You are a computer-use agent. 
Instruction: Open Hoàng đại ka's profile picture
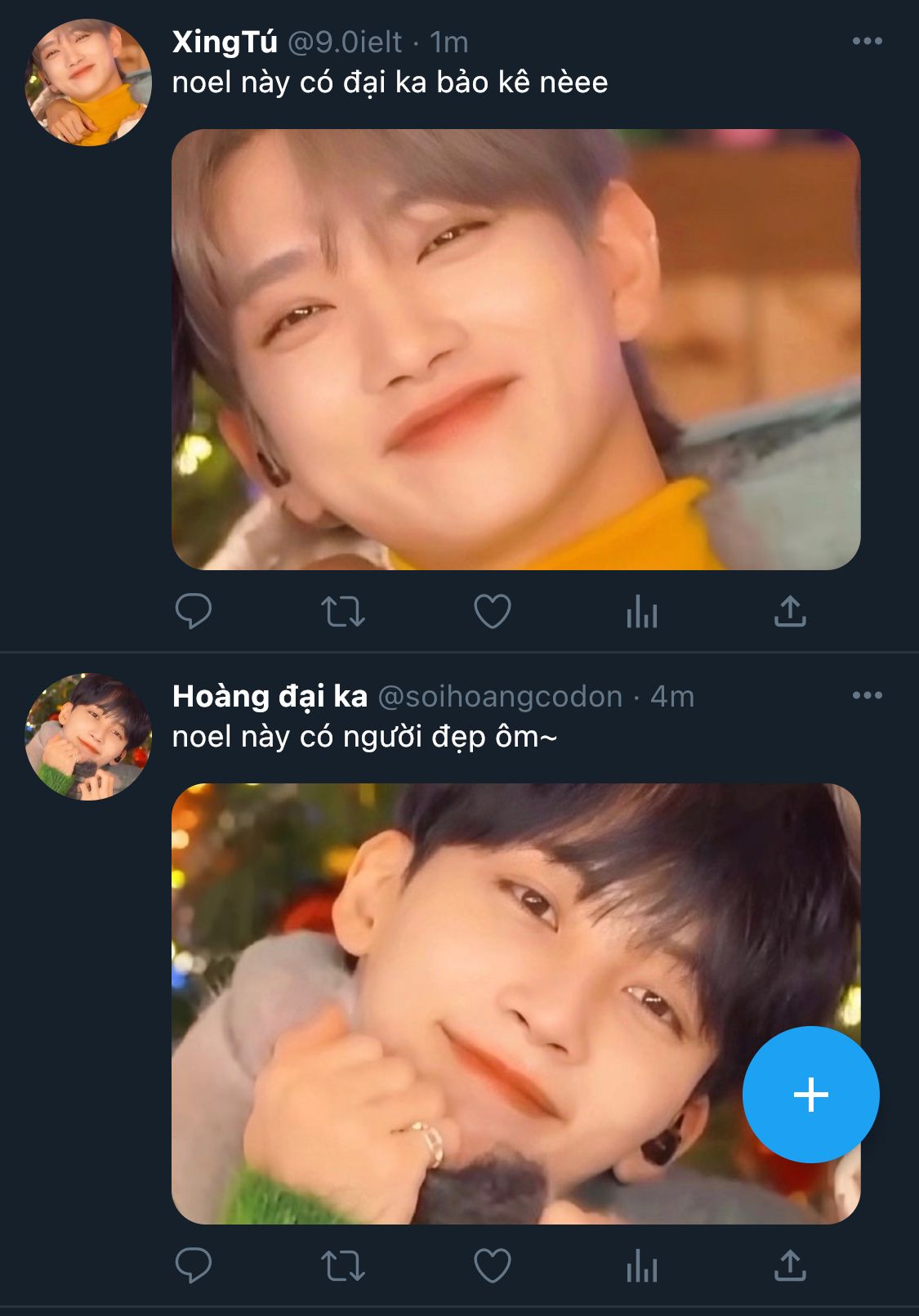[x=88, y=737]
